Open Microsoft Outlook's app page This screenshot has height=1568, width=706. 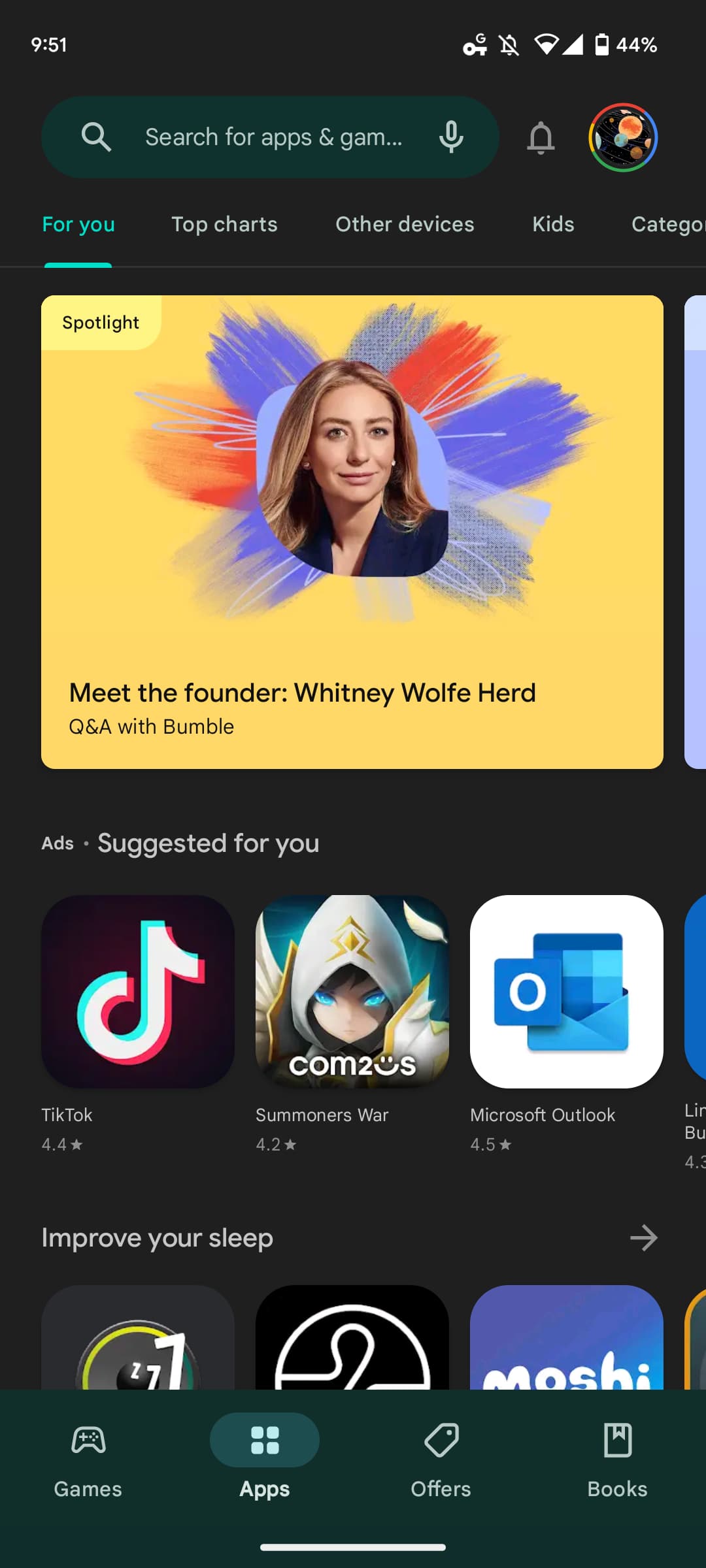(x=567, y=992)
